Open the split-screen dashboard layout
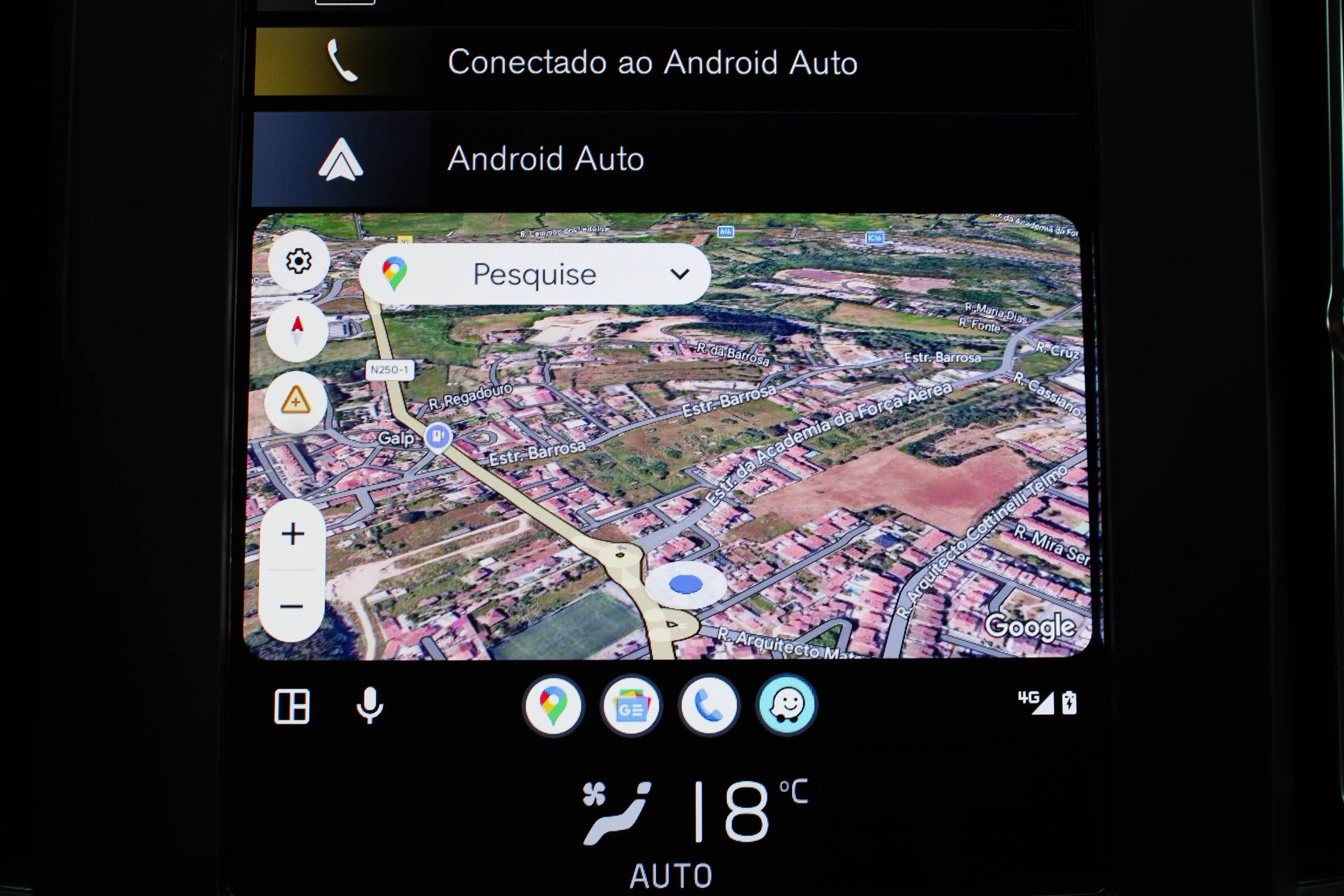This screenshot has height=896, width=1344. (x=292, y=707)
